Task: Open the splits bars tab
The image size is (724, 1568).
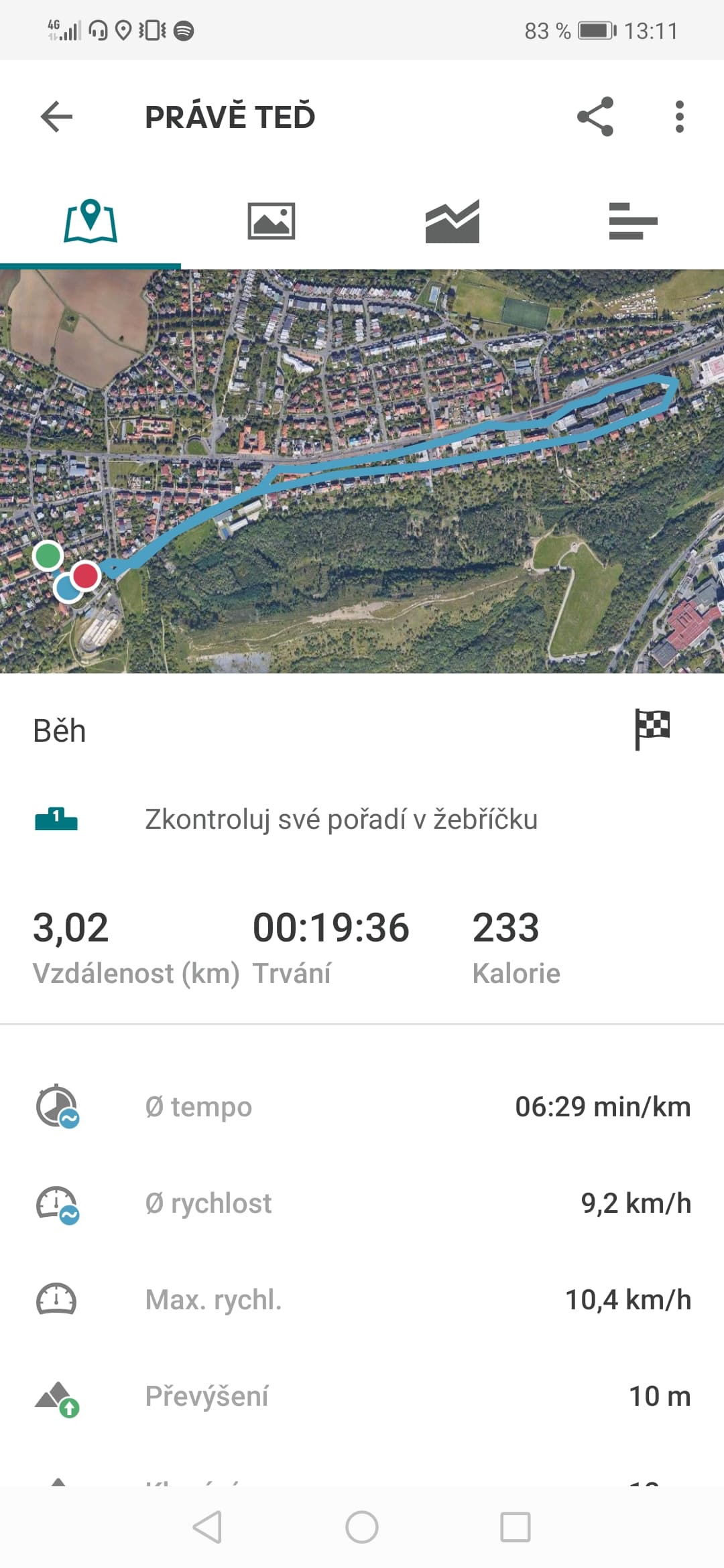Action: coord(633,221)
